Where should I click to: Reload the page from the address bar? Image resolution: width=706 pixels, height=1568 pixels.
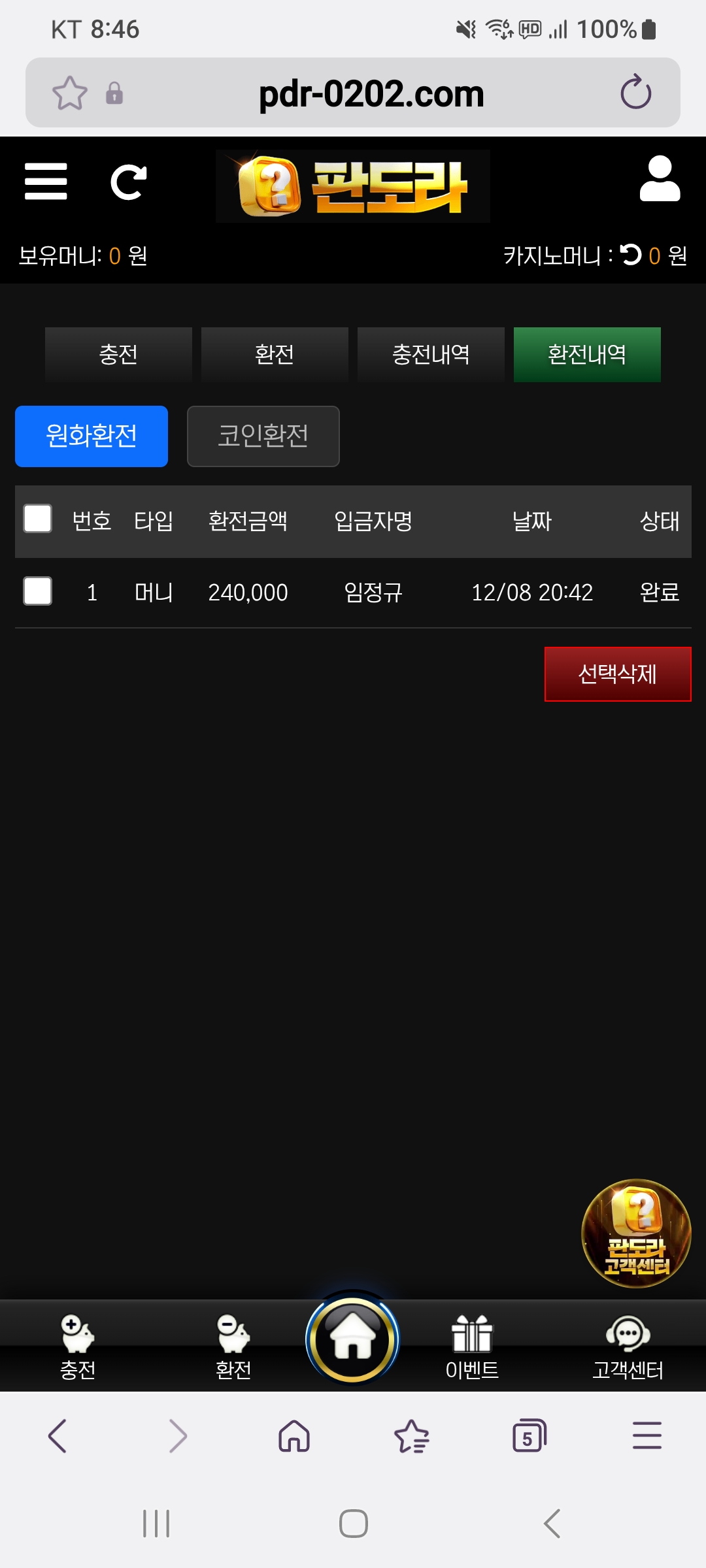635,93
